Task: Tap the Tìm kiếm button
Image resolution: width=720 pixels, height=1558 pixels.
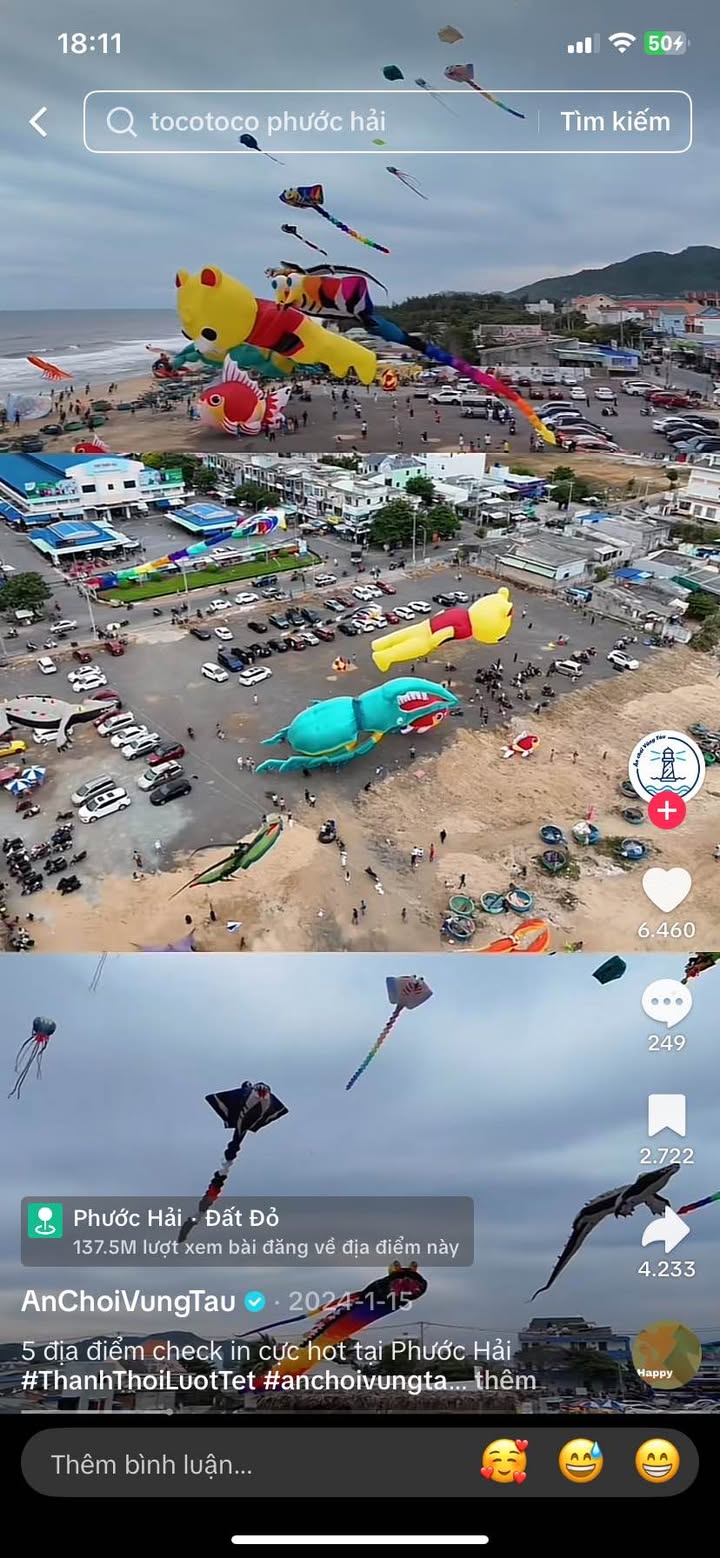Action: pyautogui.click(x=615, y=122)
